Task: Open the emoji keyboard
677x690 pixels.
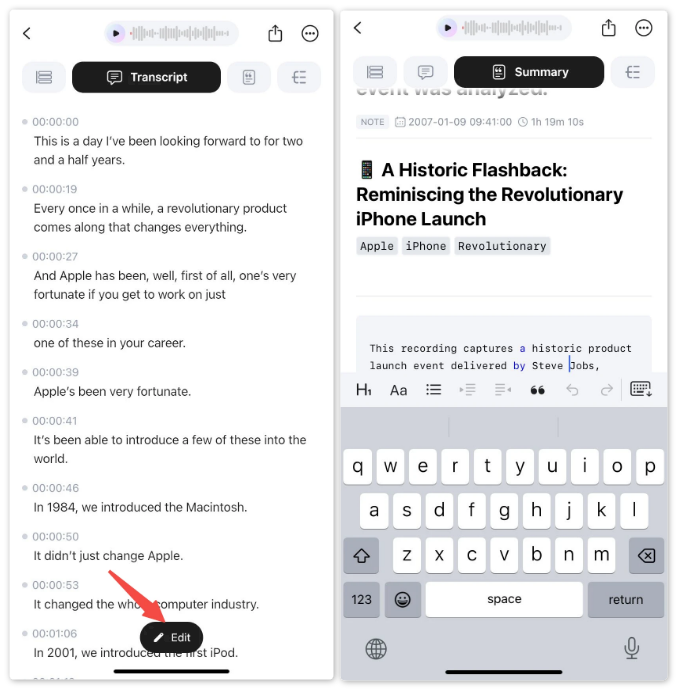Action: 402,599
